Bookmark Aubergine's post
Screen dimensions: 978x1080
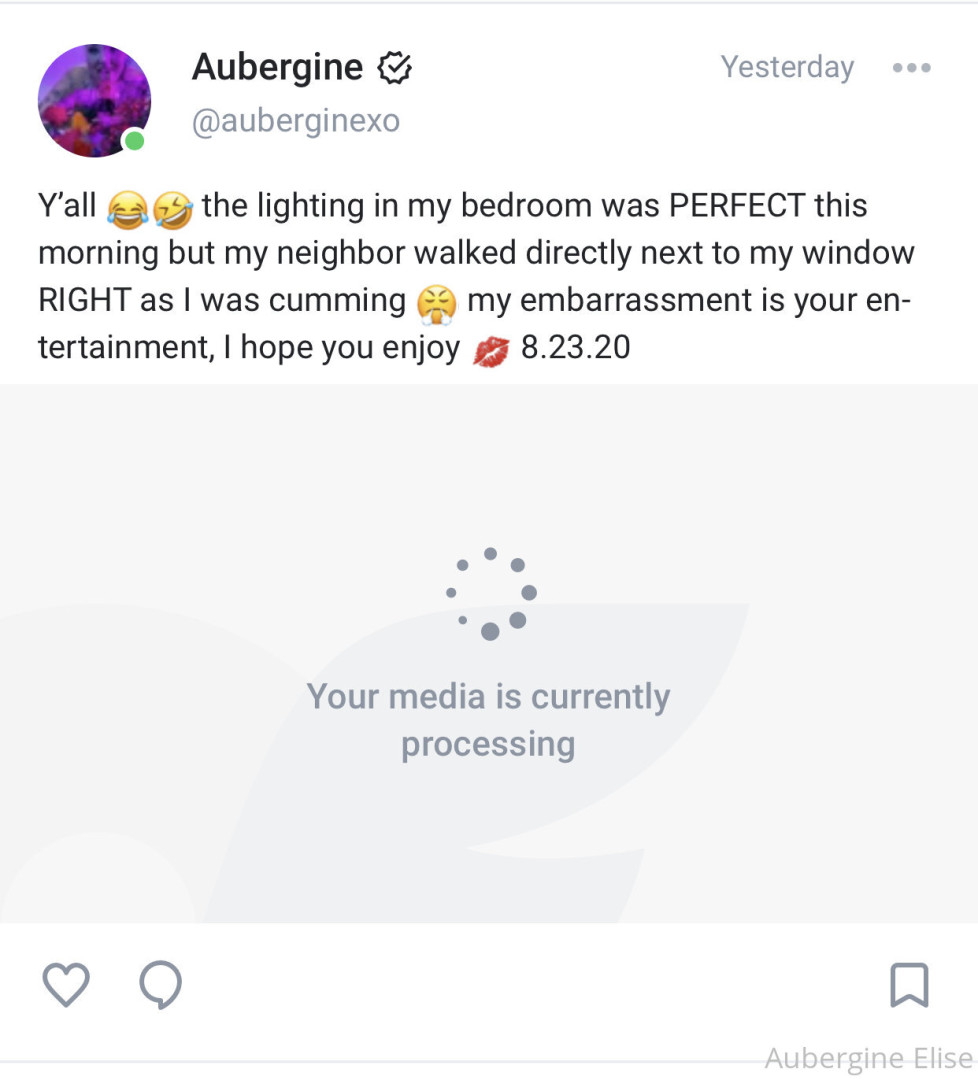pos(908,985)
